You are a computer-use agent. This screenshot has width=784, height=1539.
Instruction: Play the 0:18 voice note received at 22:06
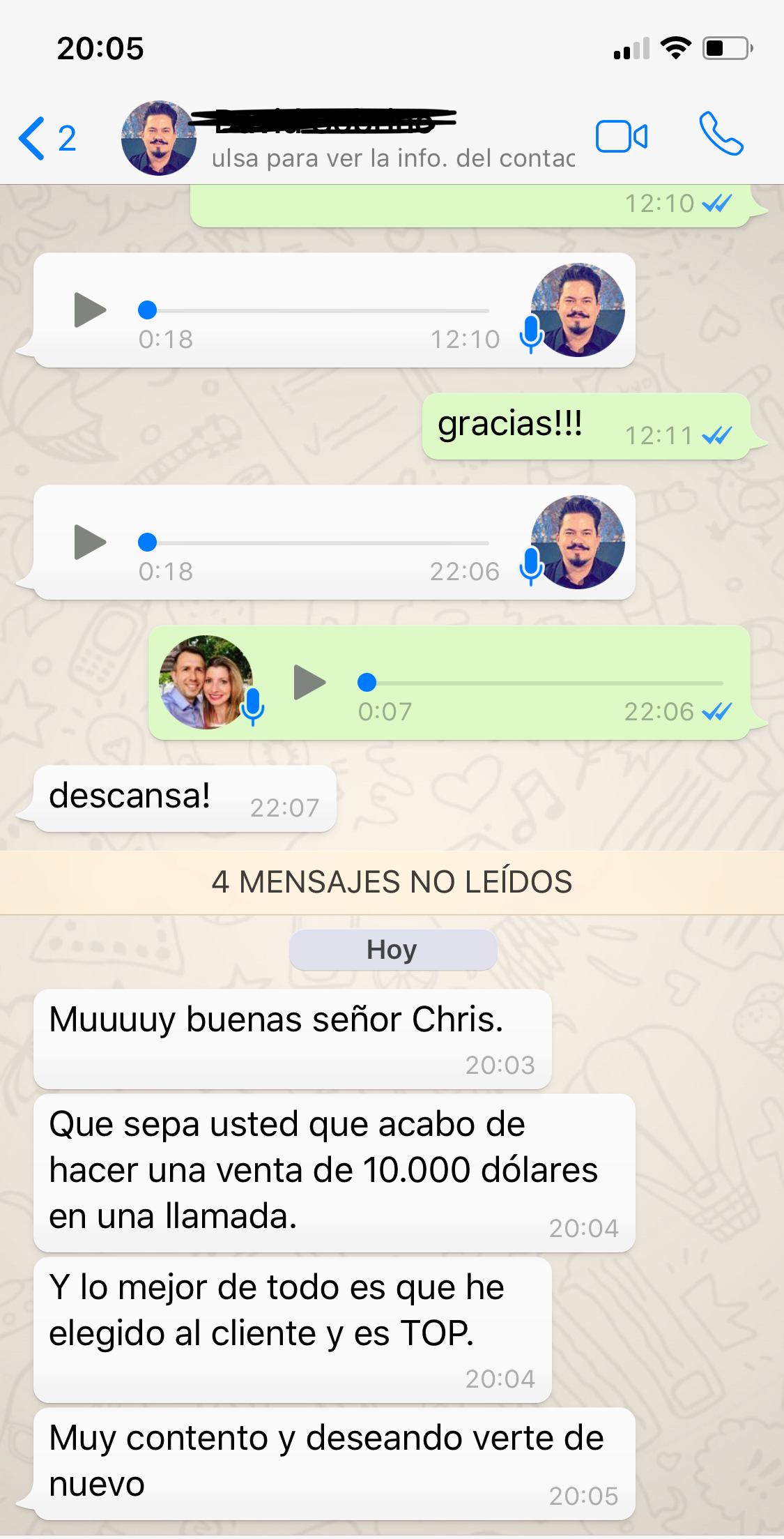(90, 543)
